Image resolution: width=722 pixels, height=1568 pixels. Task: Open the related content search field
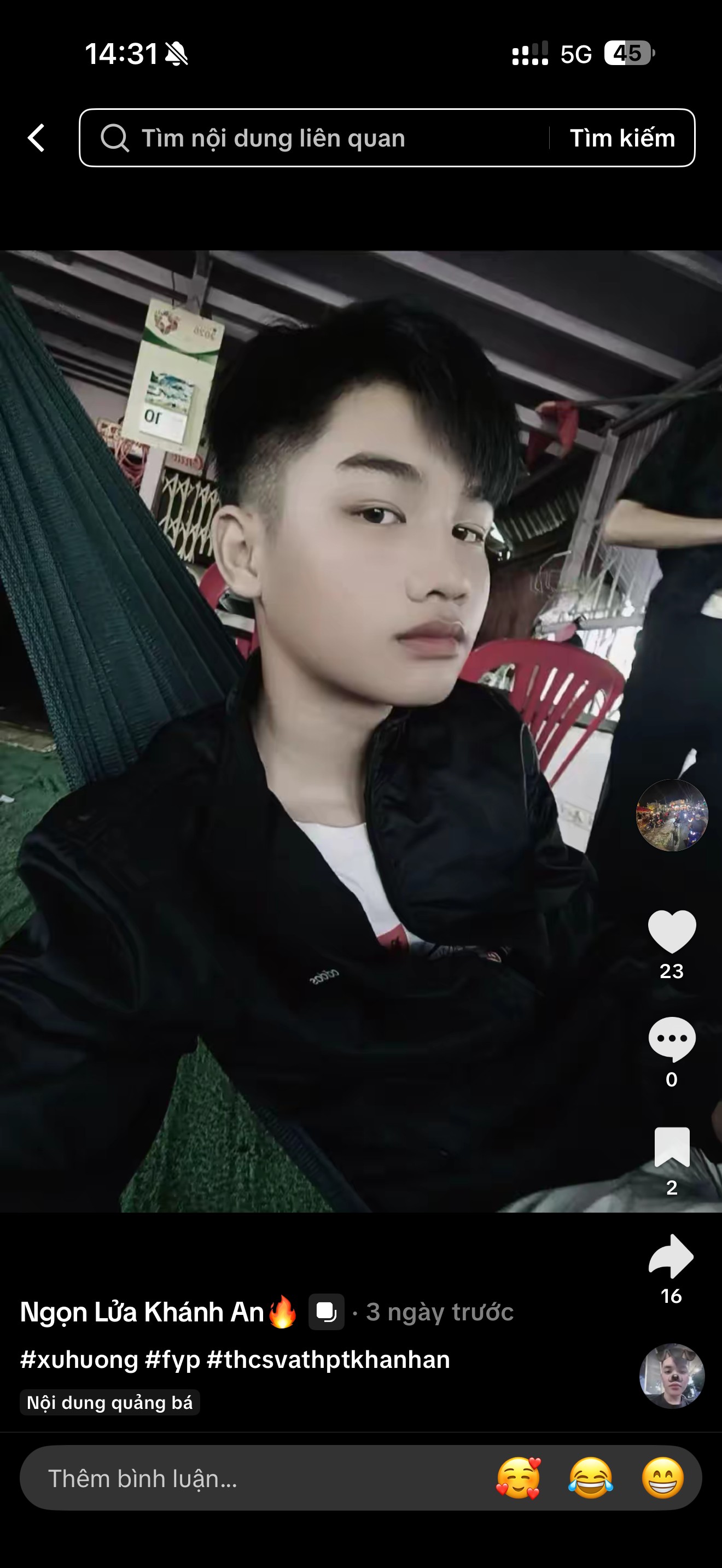point(317,138)
